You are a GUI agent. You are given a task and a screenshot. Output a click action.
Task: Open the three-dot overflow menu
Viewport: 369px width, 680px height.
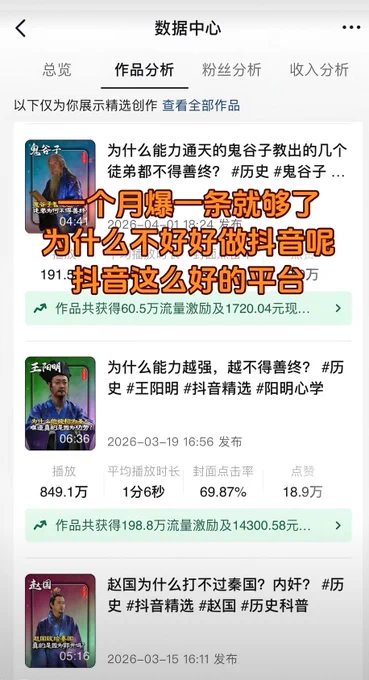(x=351, y=27)
